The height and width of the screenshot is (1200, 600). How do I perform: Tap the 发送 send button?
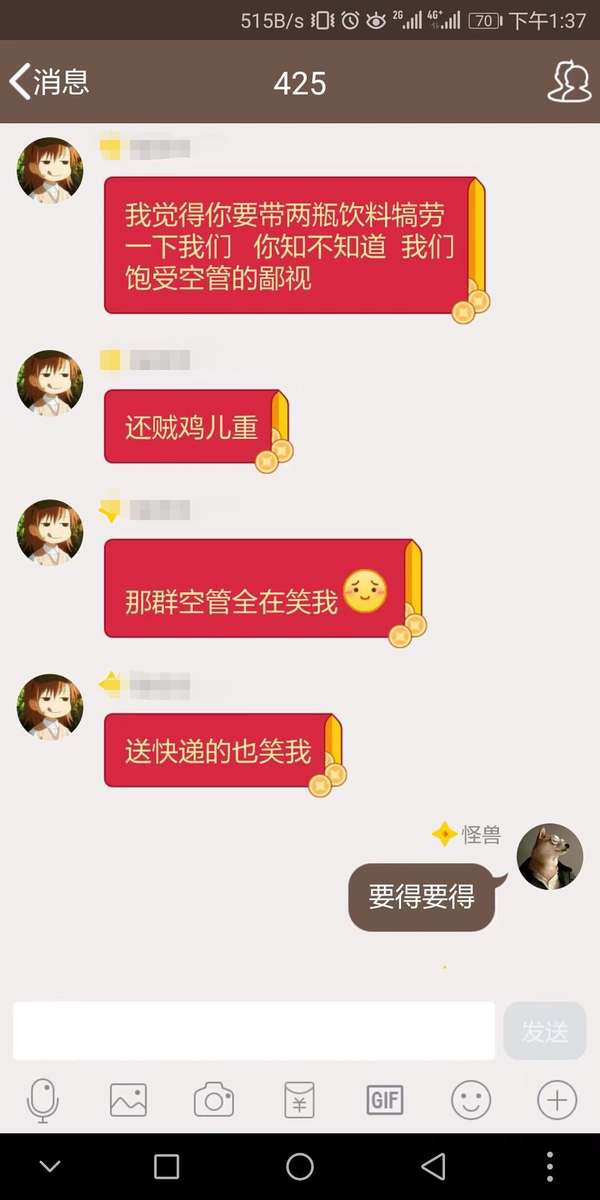(x=545, y=1031)
